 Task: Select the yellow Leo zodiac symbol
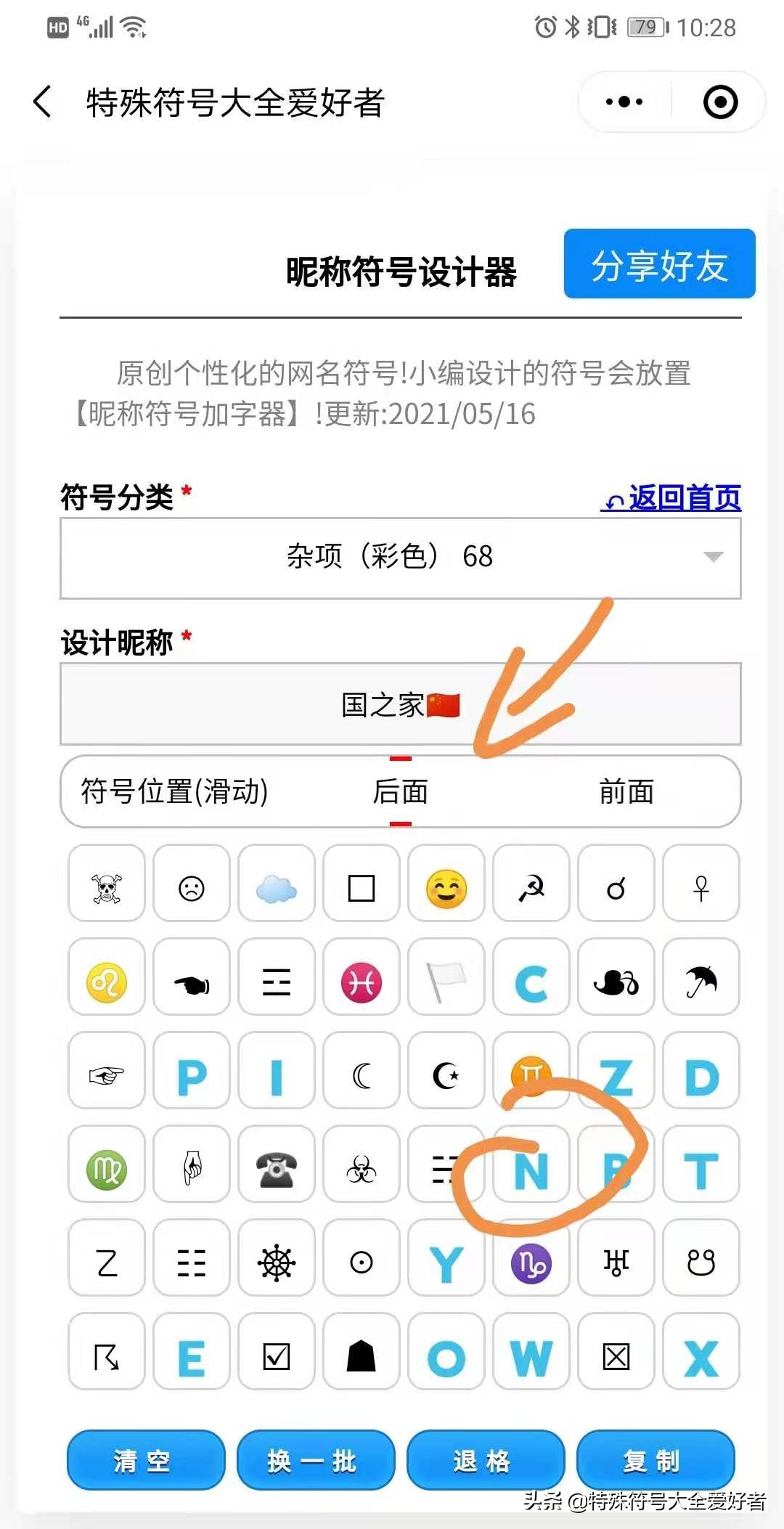click(x=105, y=979)
